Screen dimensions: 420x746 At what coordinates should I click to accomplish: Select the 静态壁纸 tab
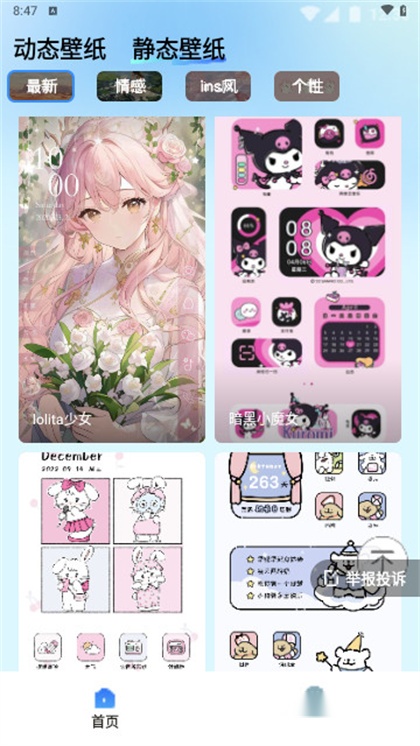tap(179, 49)
